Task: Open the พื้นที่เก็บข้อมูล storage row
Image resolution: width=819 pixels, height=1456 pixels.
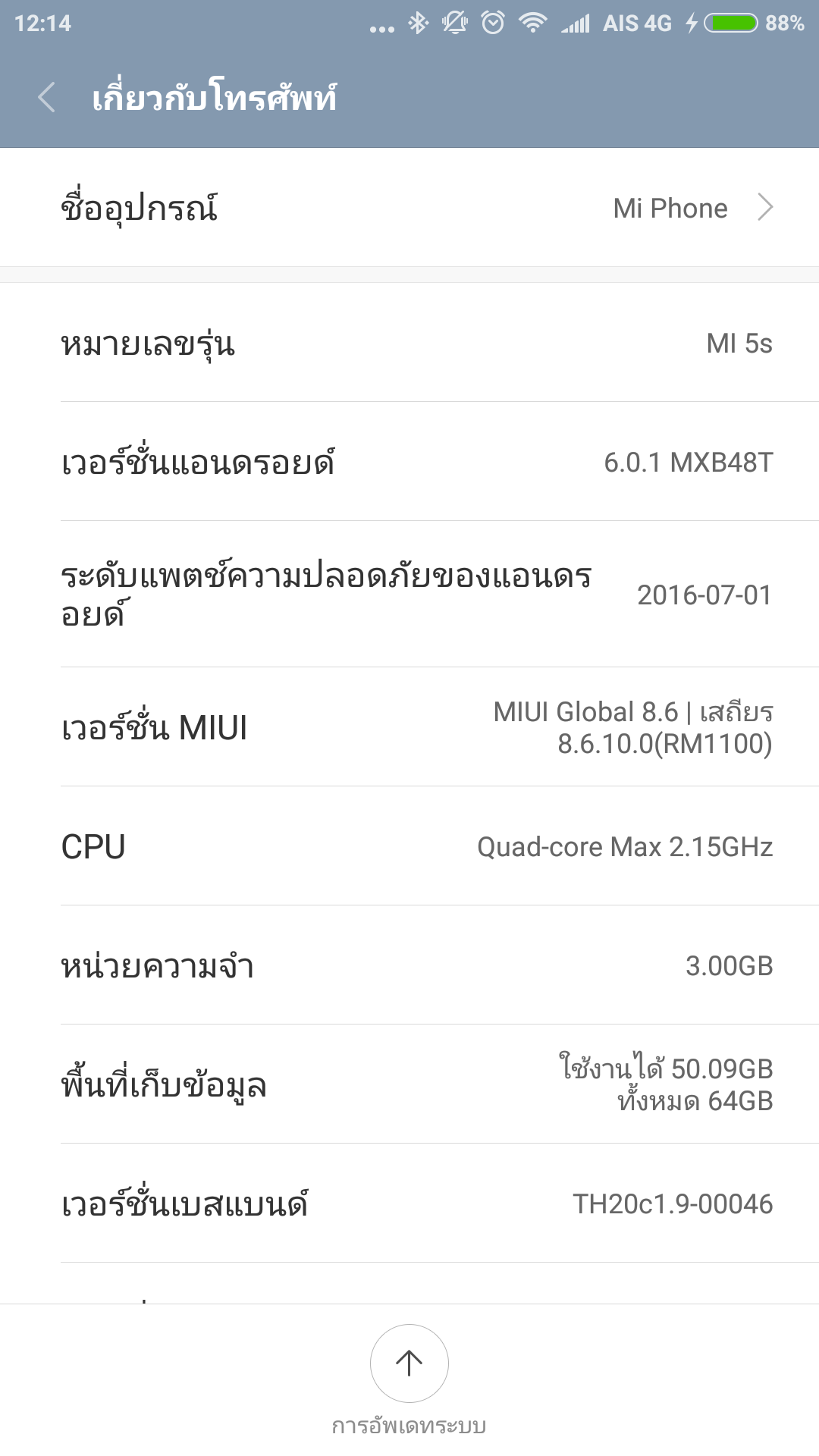Action: pyautogui.click(x=409, y=1084)
